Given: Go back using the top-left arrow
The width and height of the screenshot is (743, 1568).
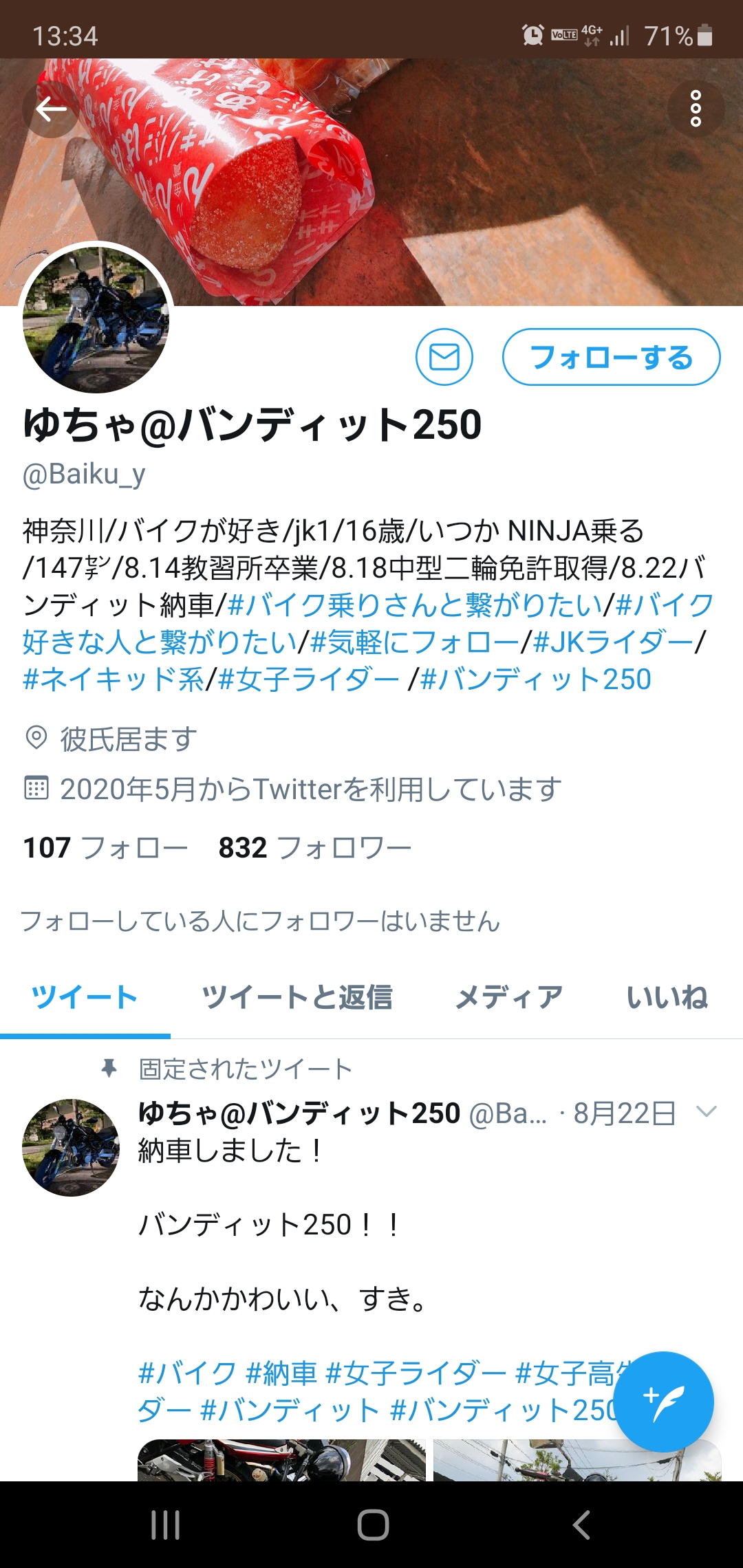Looking at the screenshot, I should [51, 109].
